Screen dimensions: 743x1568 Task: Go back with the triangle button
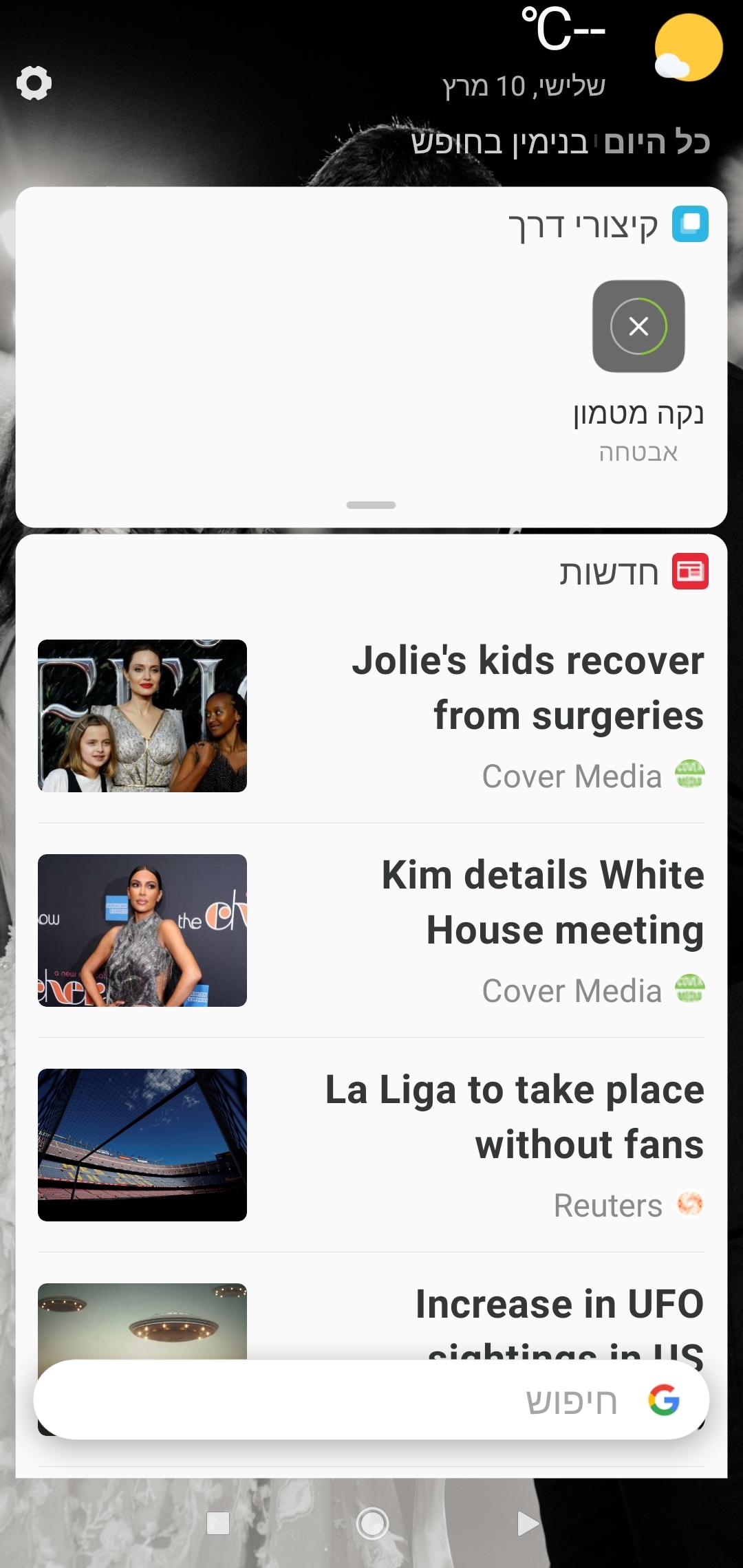point(528,1523)
